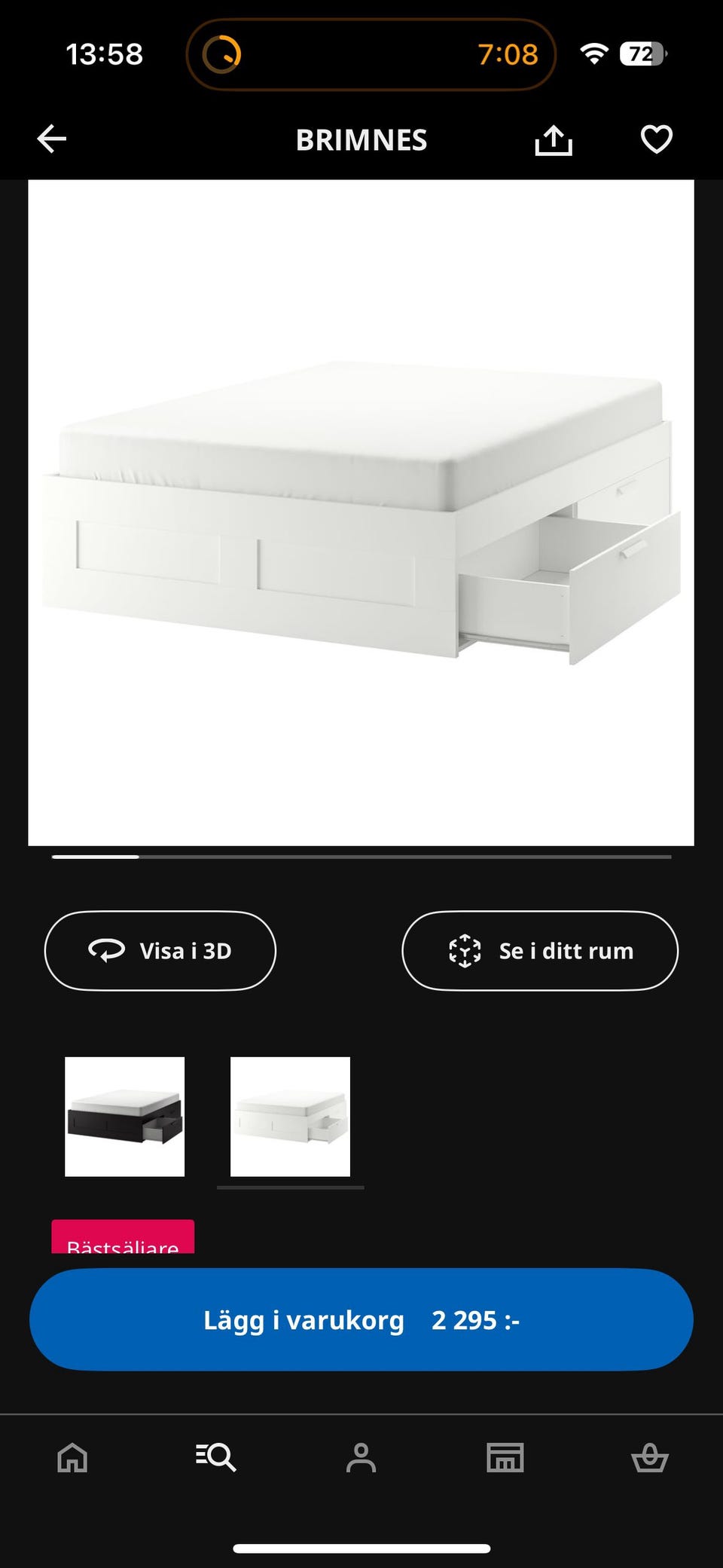Screen dimensions: 723x1568
Task: Open Se i ditt rum view
Action: click(539, 950)
